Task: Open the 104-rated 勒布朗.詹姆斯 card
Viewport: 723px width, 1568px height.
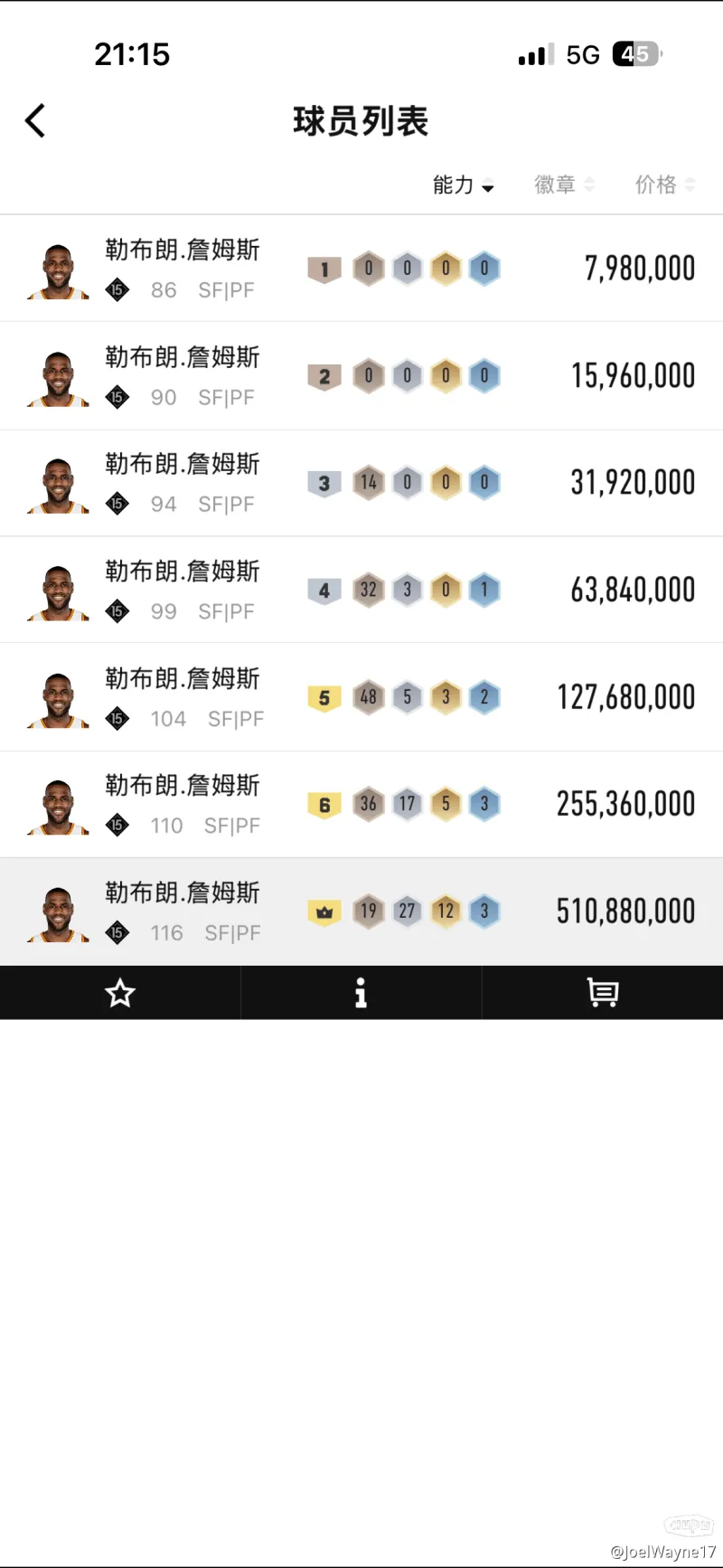Action: pos(361,697)
